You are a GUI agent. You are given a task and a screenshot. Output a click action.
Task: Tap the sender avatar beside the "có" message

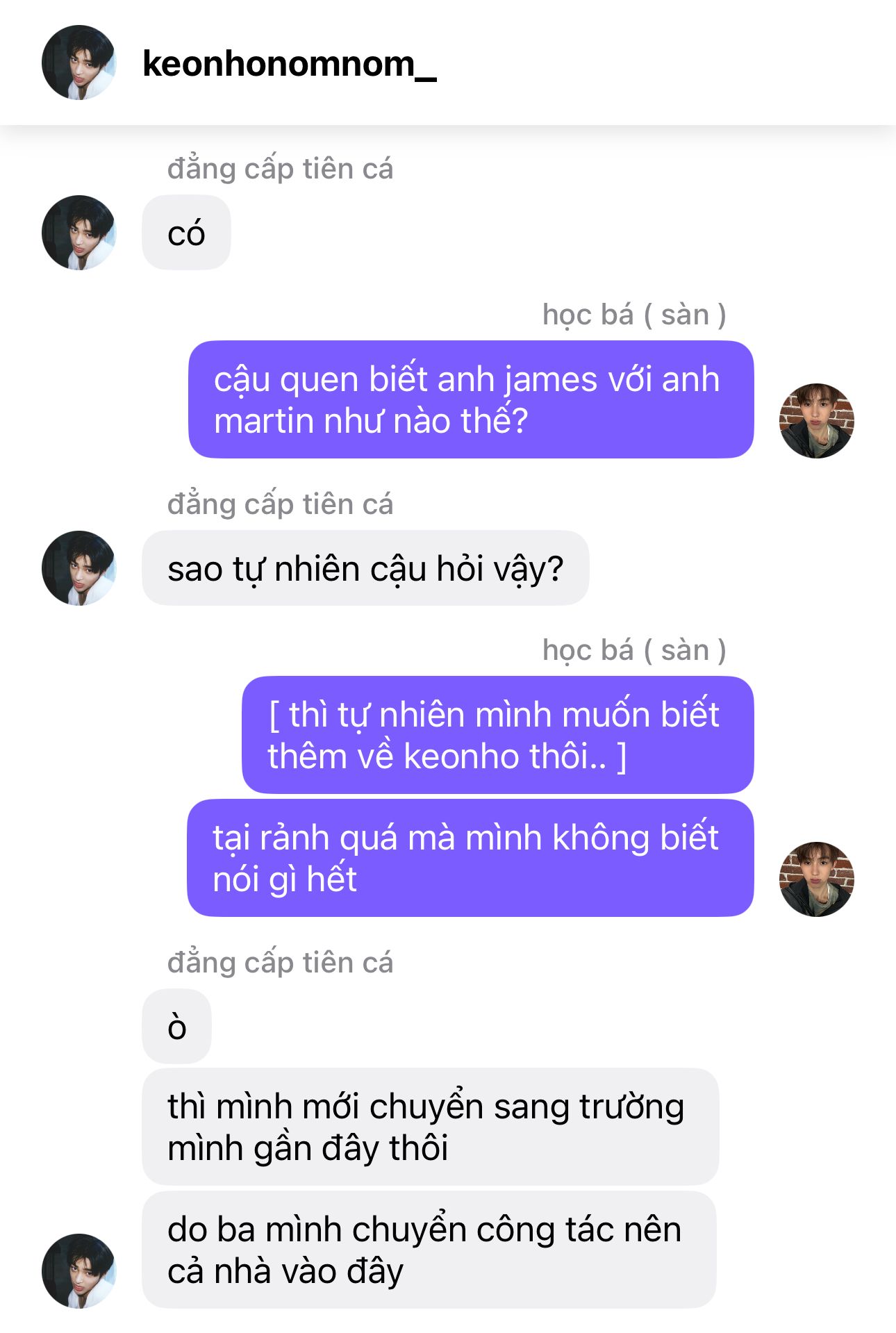coord(78,232)
